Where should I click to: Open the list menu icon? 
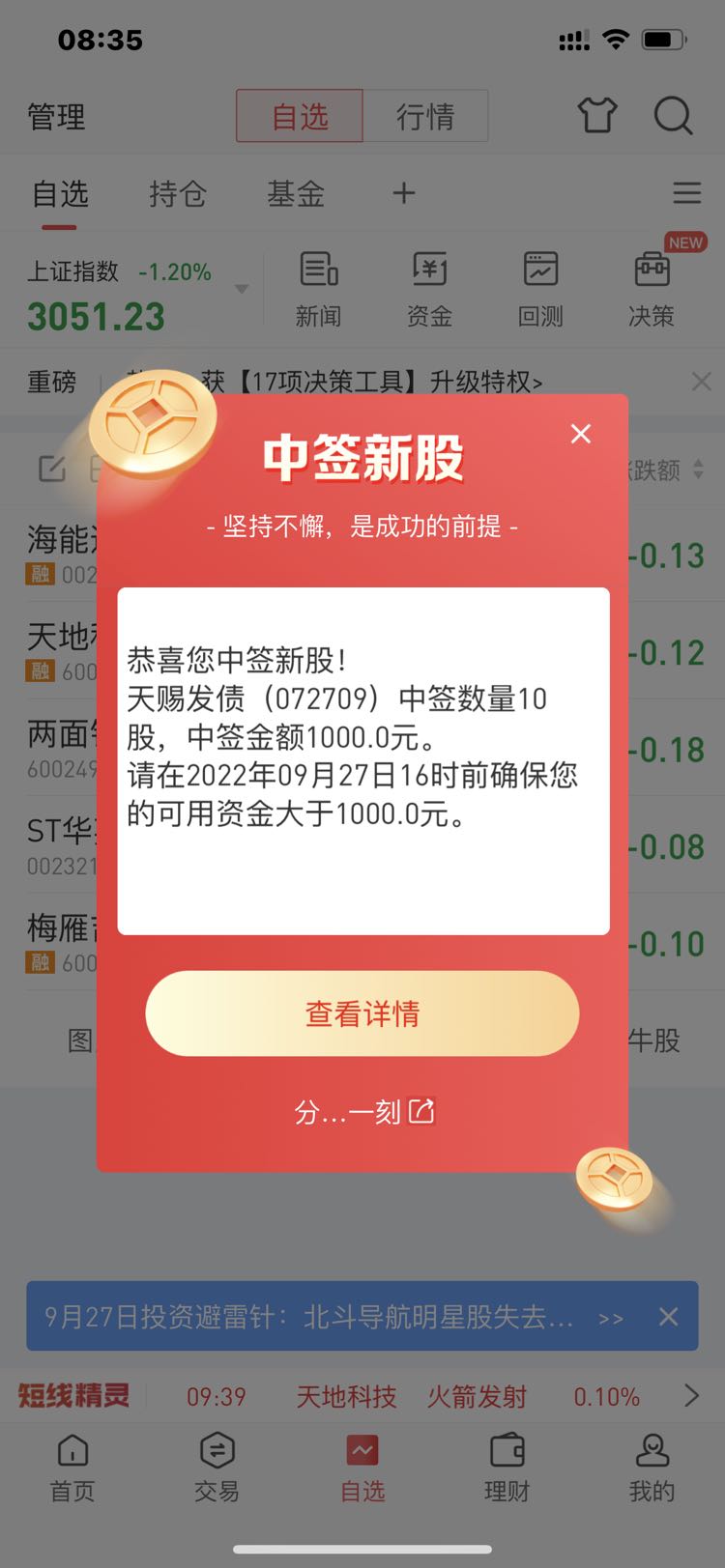point(687,193)
